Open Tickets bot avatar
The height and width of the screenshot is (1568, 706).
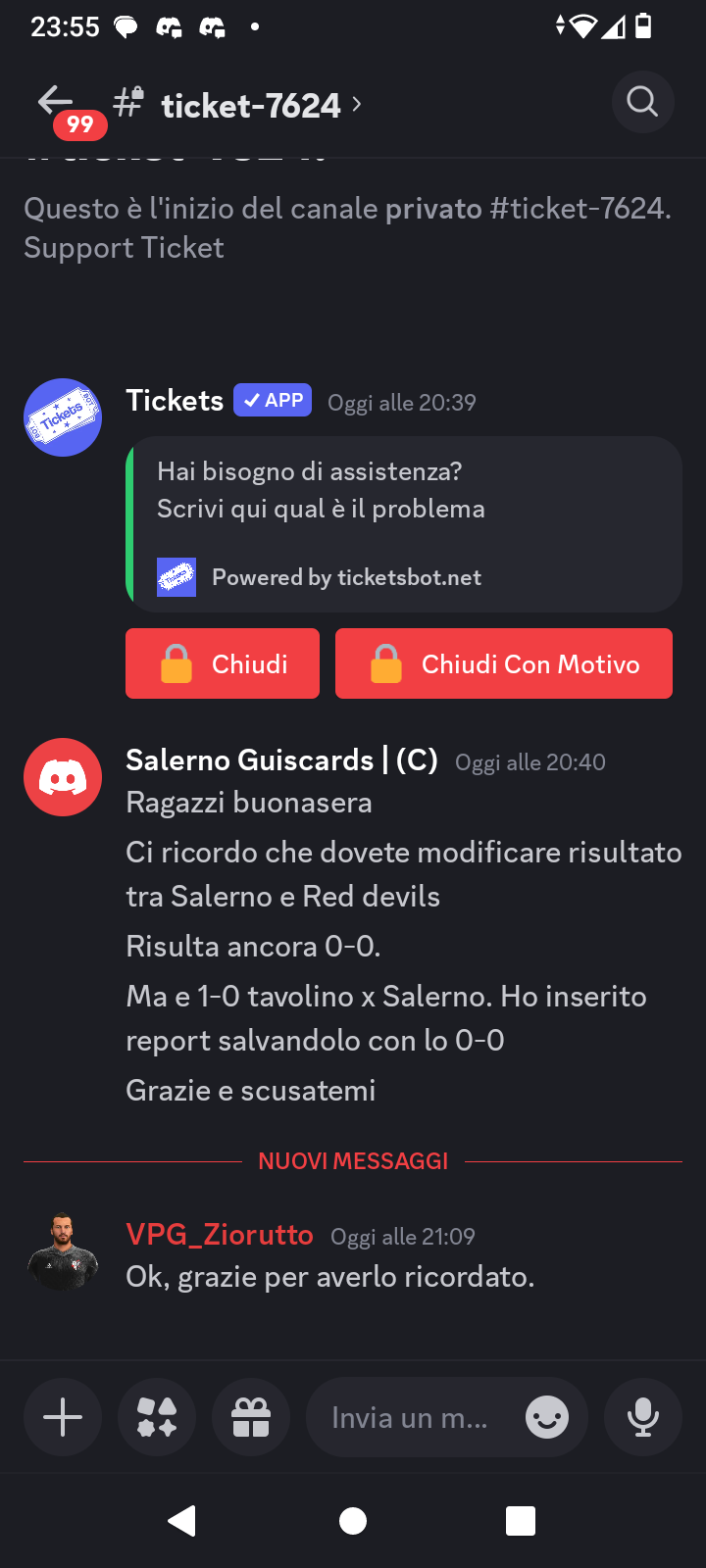click(63, 417)
